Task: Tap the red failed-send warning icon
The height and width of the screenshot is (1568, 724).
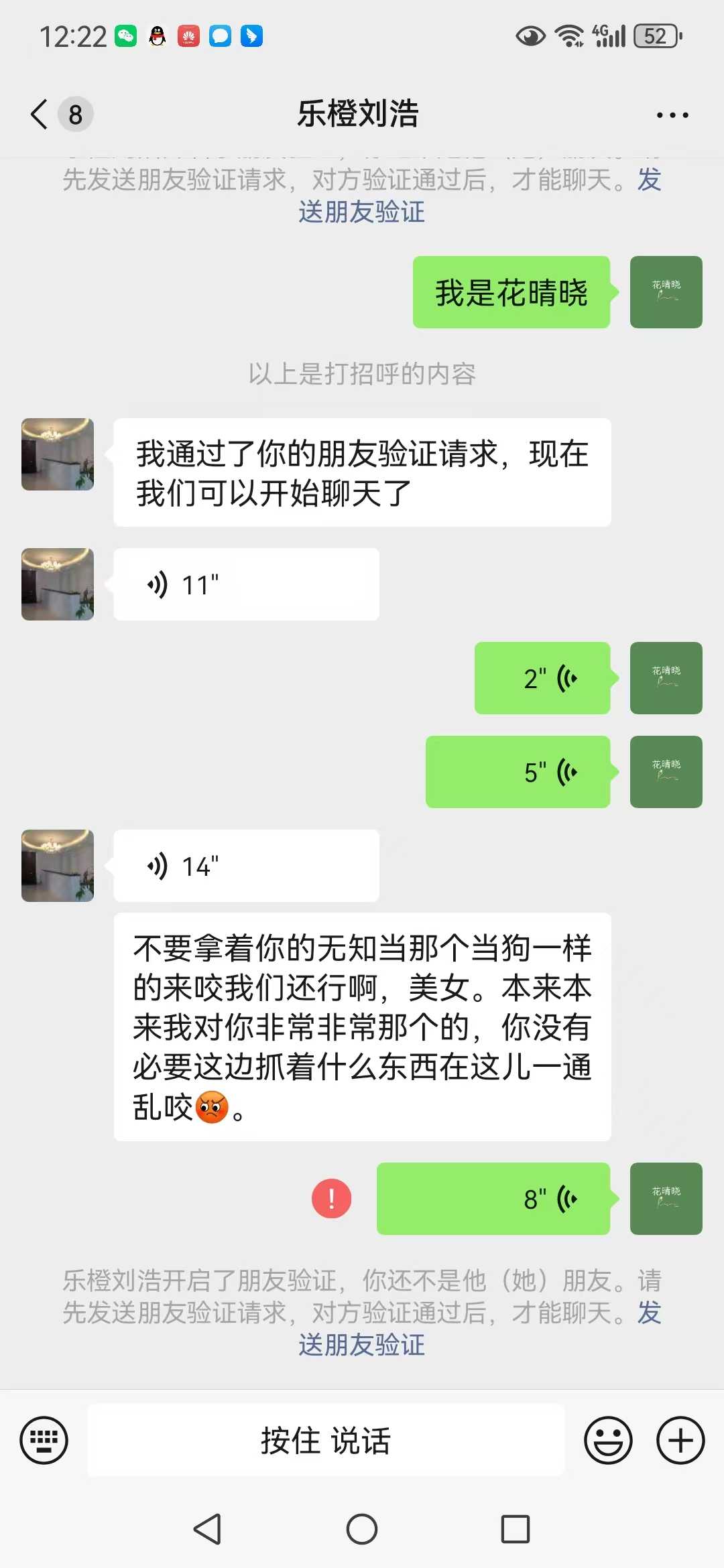Action: pyautogui.click(x=331, y=1199)
